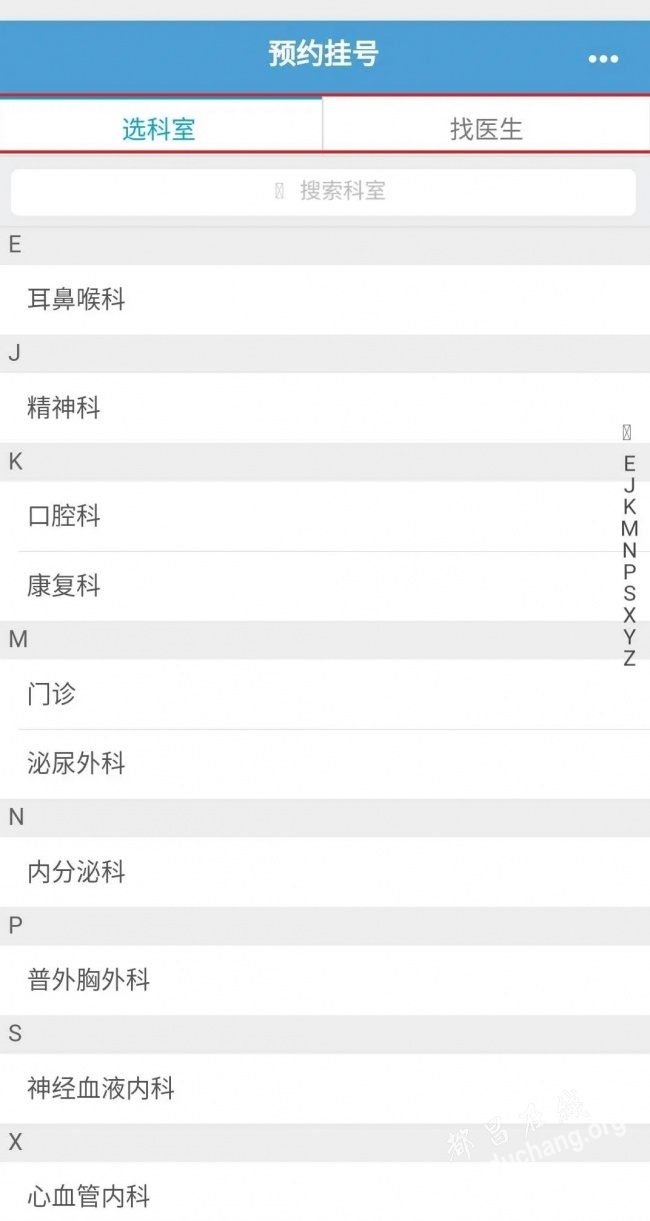Tap the 搜索科室 search box

pyautogui.click(x=323, y=191)
